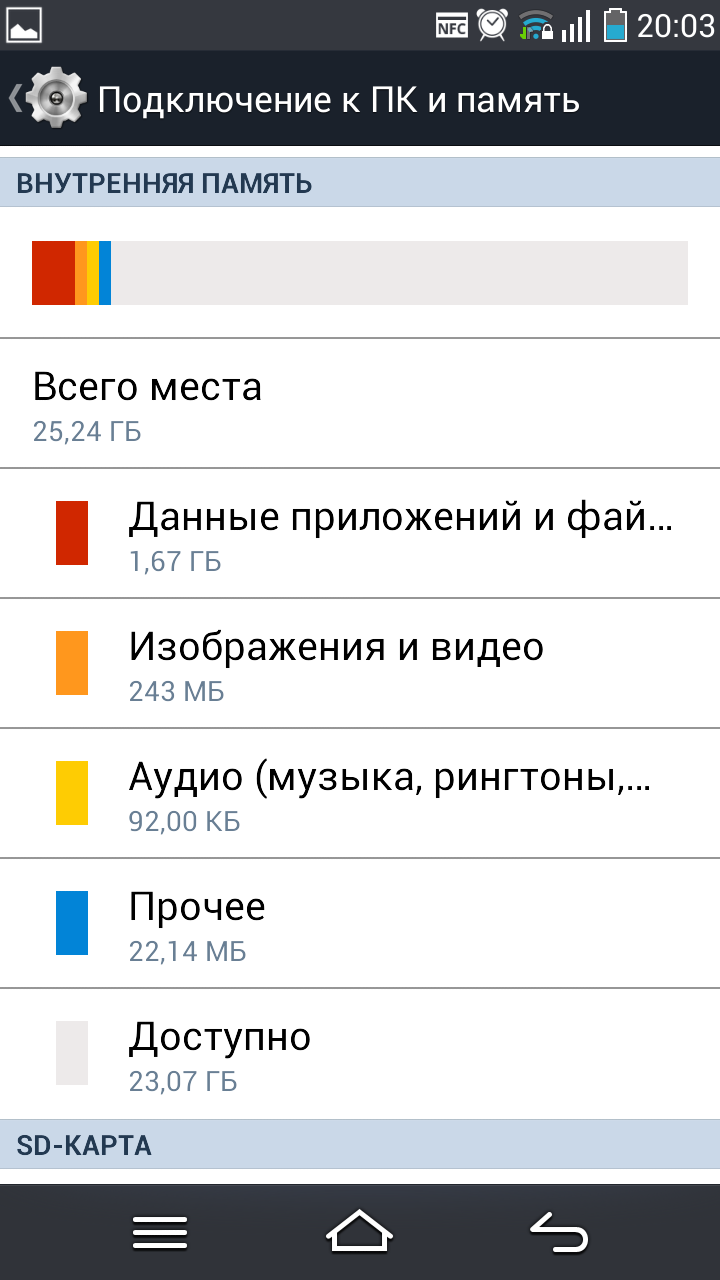Tap the system back arrow
The height and width of the screenshot is (1280, 720).
(558, 1232)
